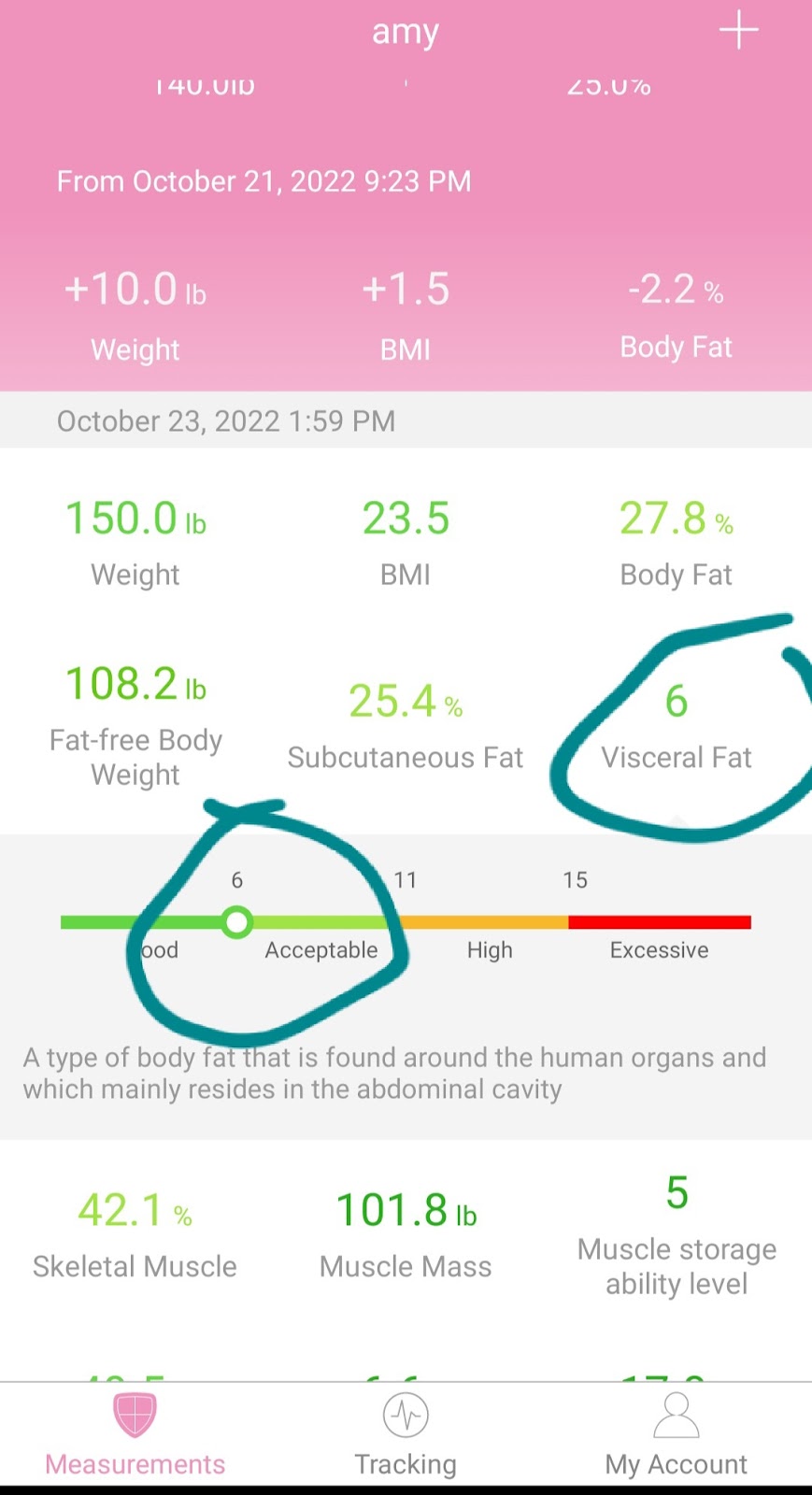Open Skeletal Muscle 42.1% details
Screen dimensions: 812x1495
pyautogui.click(x=135, y=1233)
